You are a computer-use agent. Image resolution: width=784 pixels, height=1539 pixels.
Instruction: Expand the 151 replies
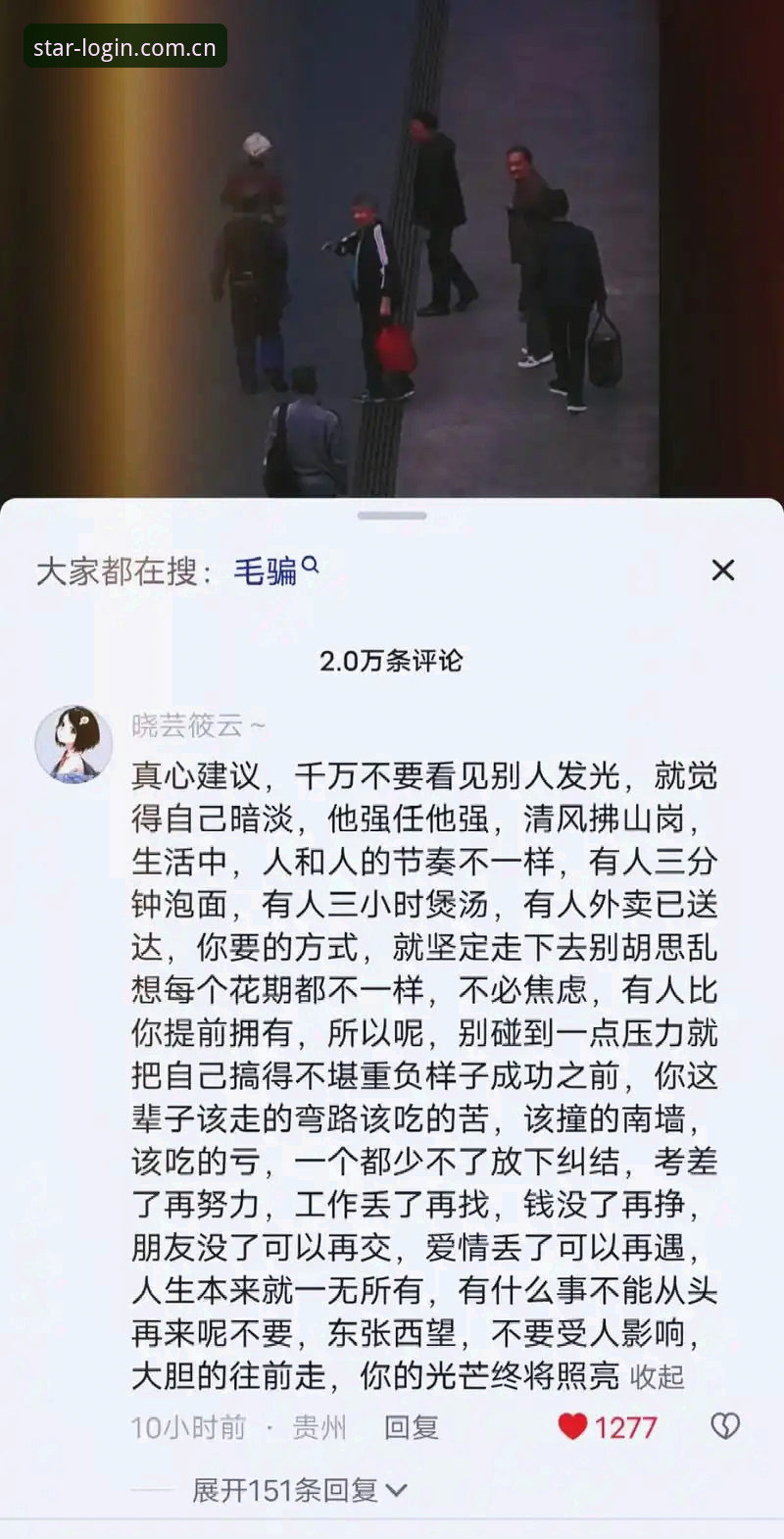pos(299,1490)
